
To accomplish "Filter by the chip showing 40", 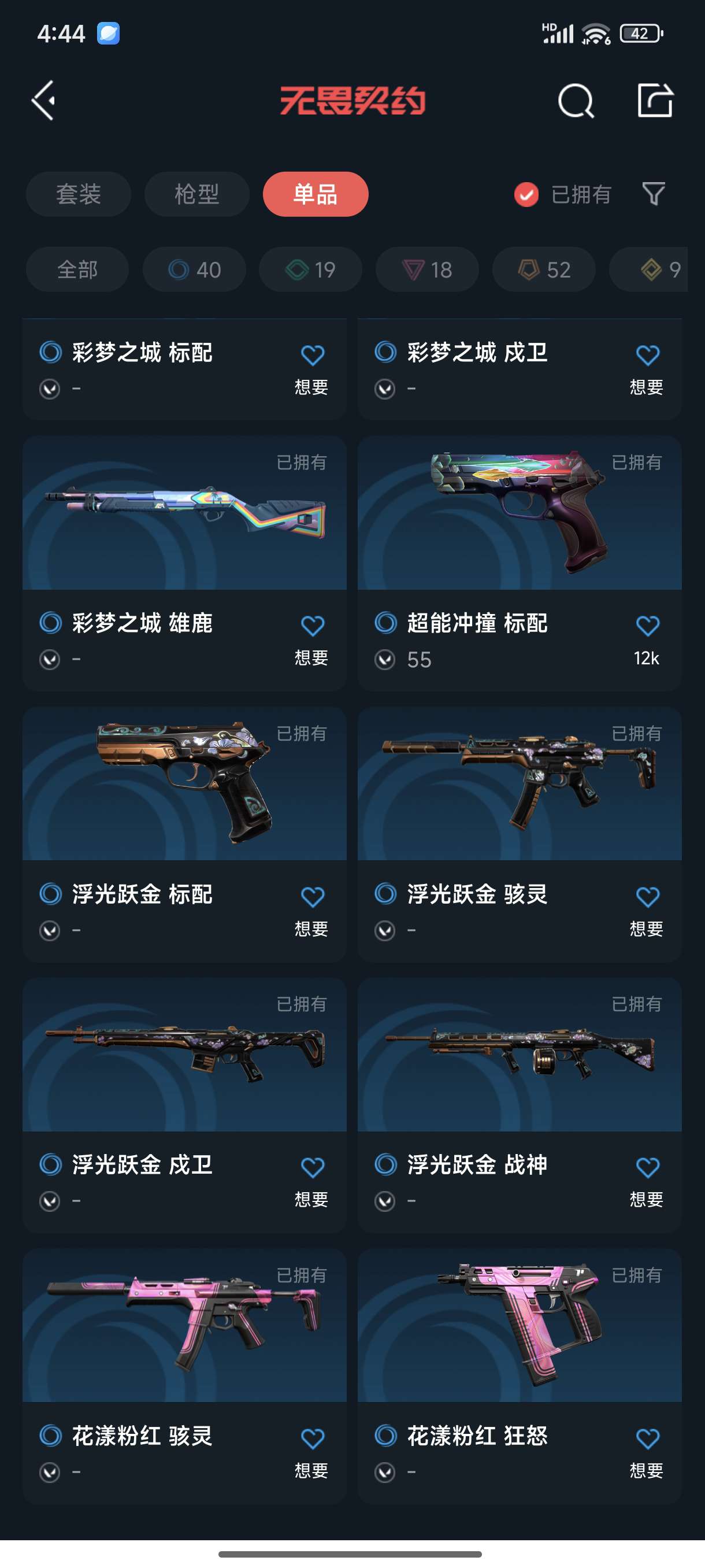I will pyautogui.click(x=194, y=269).
